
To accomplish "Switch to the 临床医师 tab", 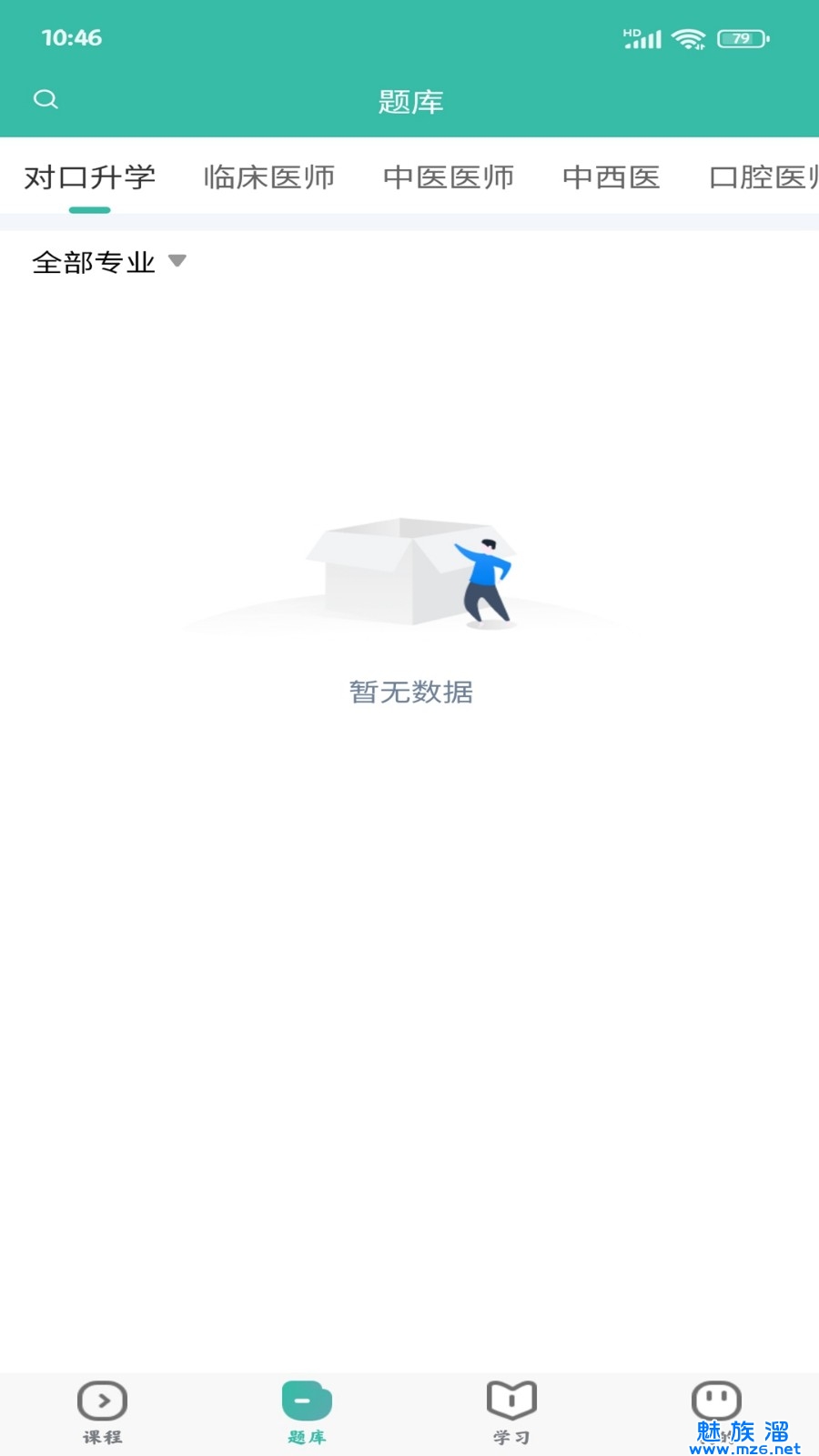I will pyautogui.click(x=269, y=177).
